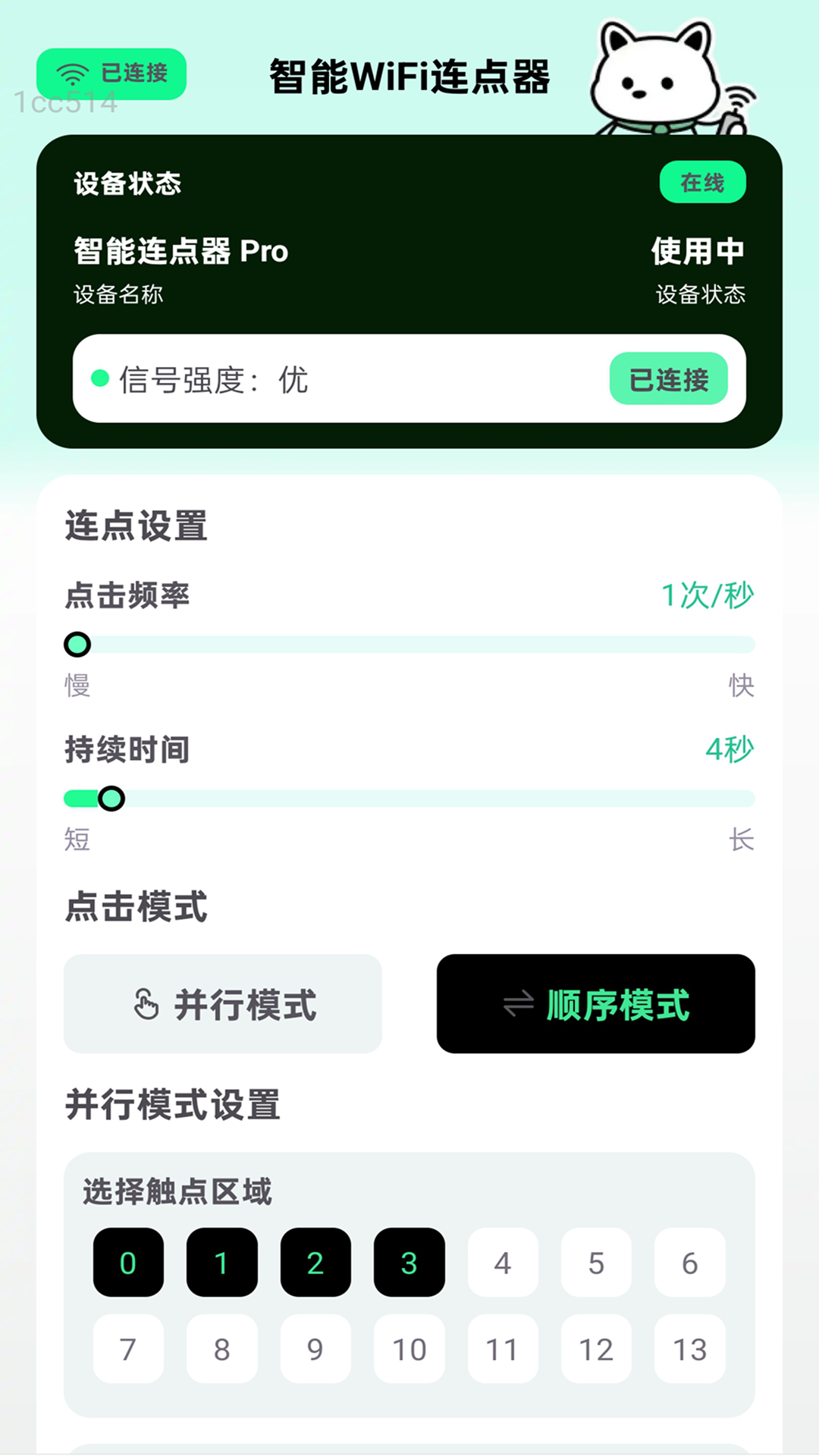Image resolution: width=819 pixels, height=1456 pixels.
Task: Toggle touch region 0 off
Action: [x=127, y=1263]
